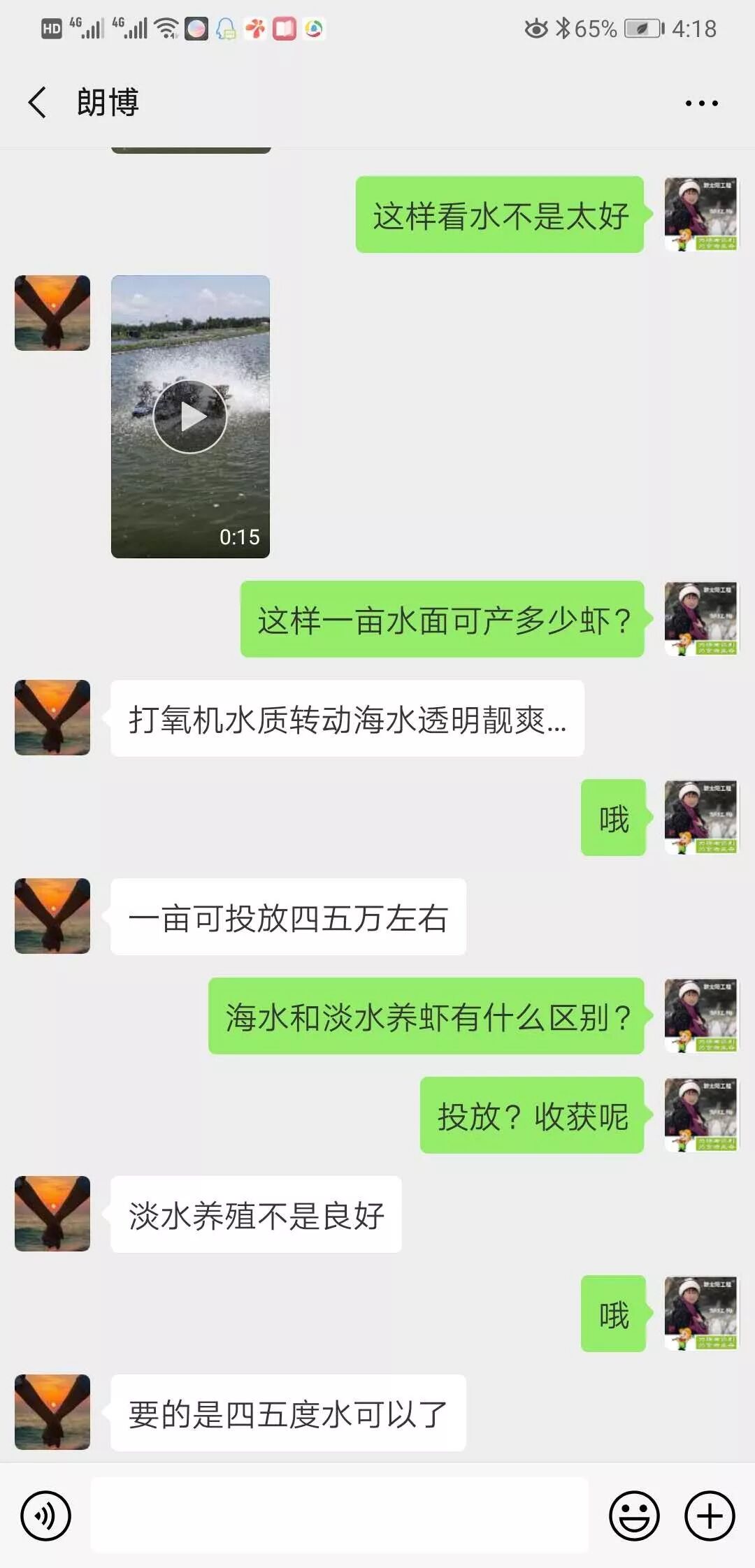Play the 0:15 video message
Viewport: 755px width, 1568px height.
[x=190, y=417]
